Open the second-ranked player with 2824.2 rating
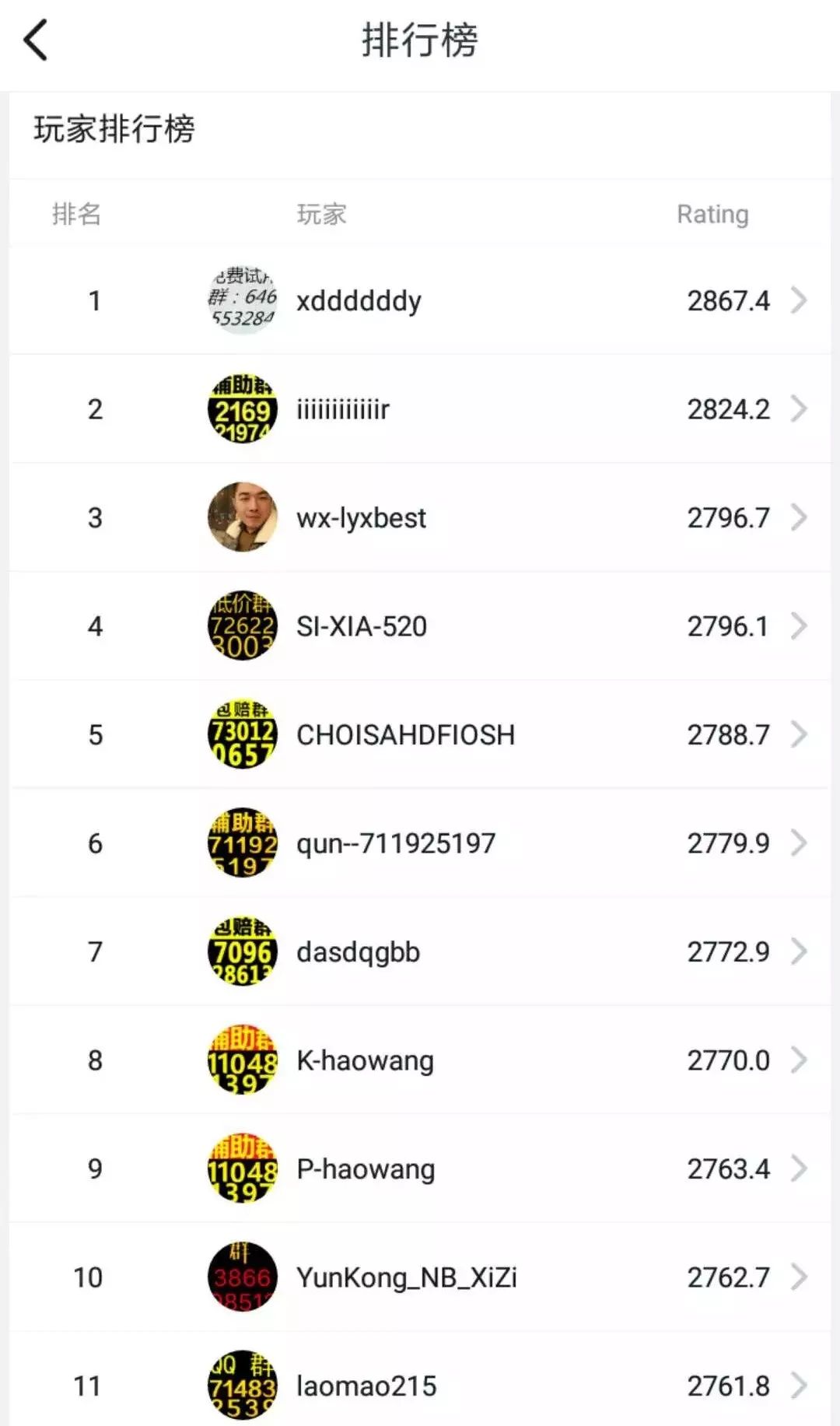The height and width of the screenshot is (1426, 840). [x=420, y=409]
